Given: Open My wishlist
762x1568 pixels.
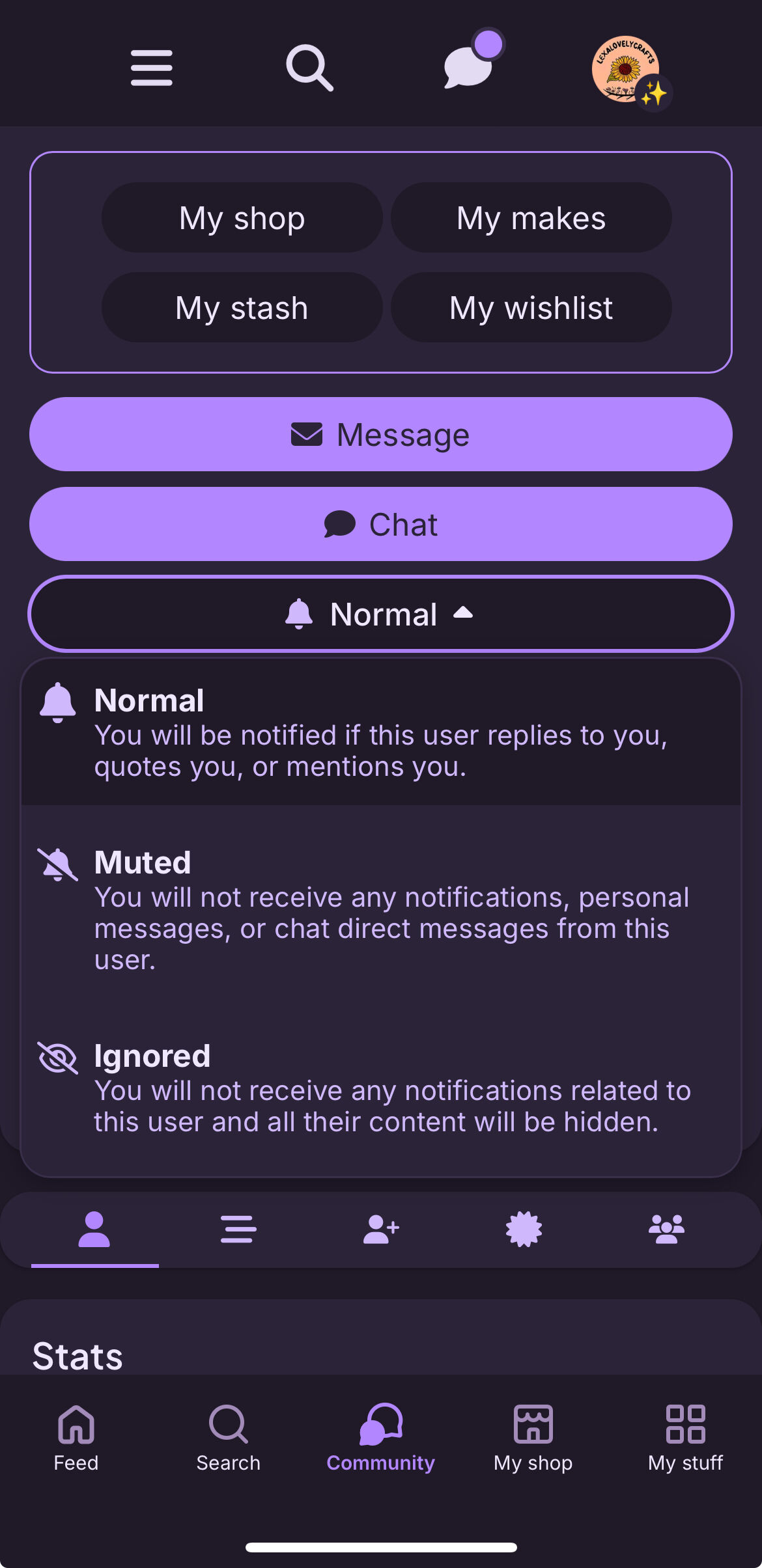Looking at the screenshot, I should [x=531, y=307].
